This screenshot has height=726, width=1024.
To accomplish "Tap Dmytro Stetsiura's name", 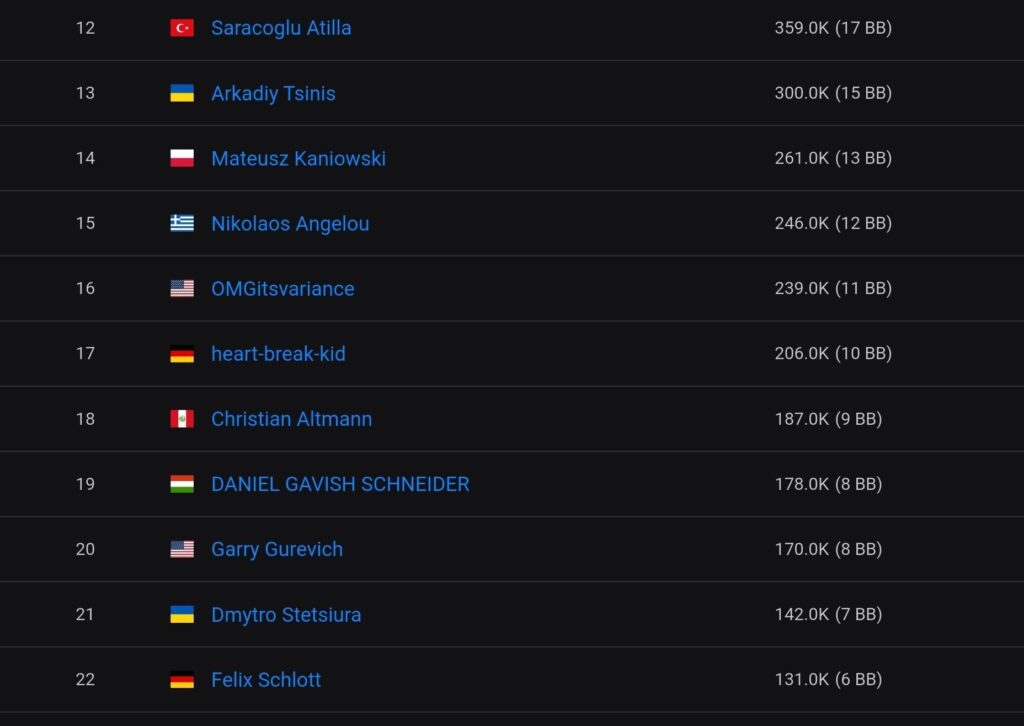I will 286,614.
